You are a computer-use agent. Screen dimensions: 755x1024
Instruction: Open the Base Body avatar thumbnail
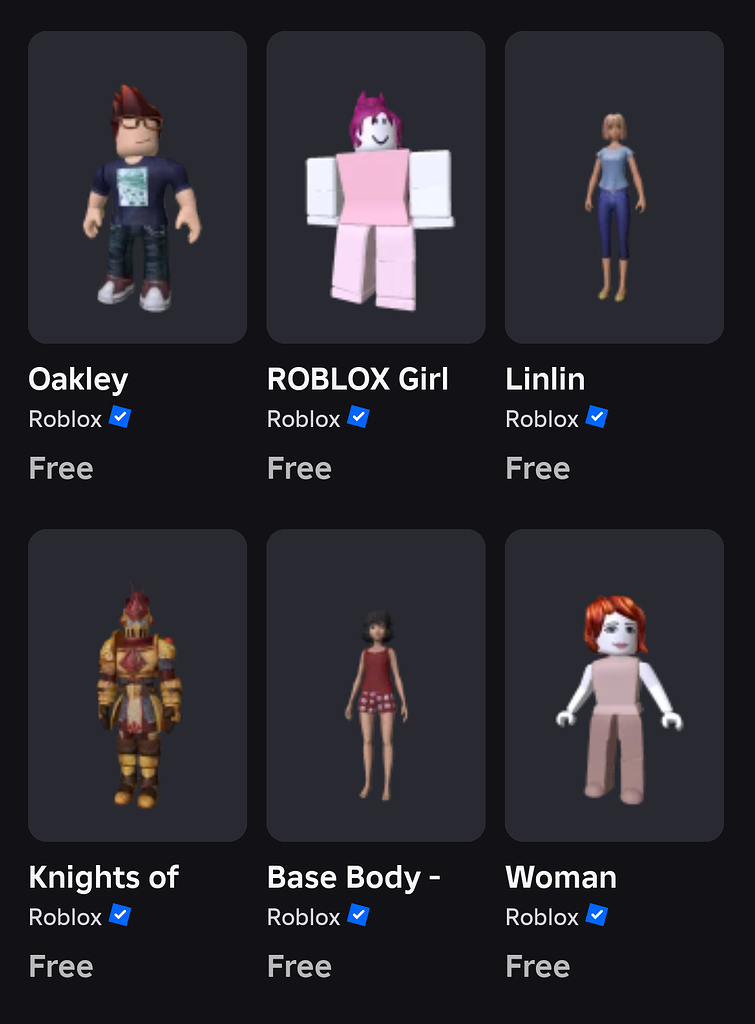[x=375, y=684]
